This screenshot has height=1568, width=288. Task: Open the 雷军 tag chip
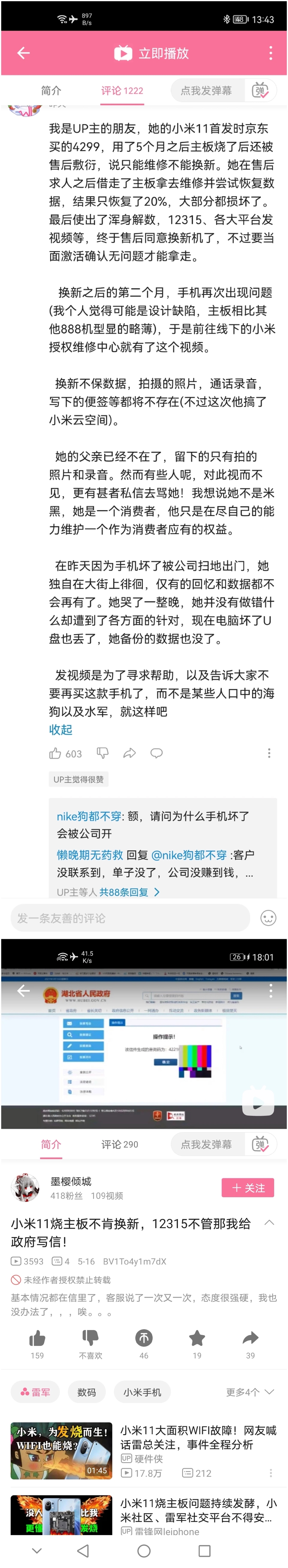point(35,1392)
